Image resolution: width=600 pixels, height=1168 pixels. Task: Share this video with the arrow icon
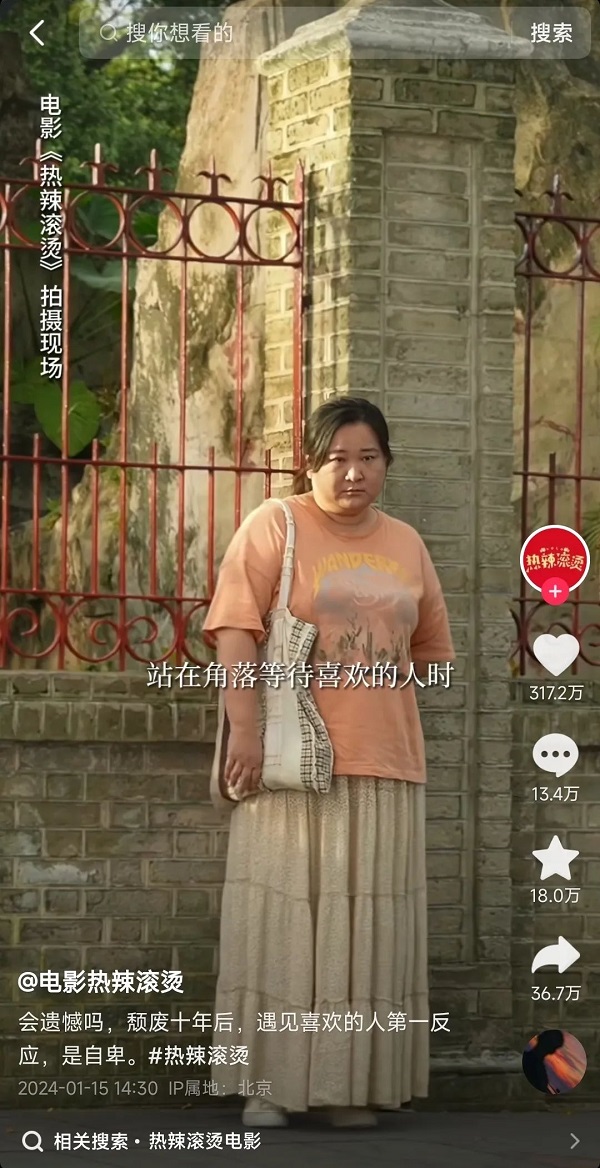(x=555, y=956)
